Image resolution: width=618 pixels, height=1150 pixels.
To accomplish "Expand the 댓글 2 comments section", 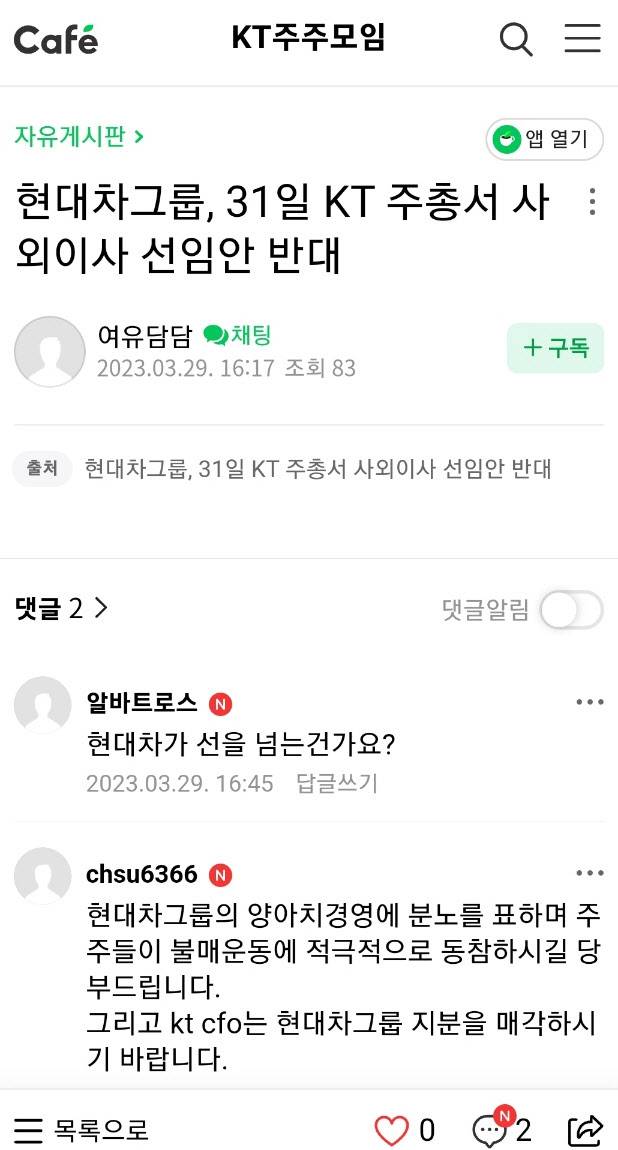I will (x=62, y=608).
